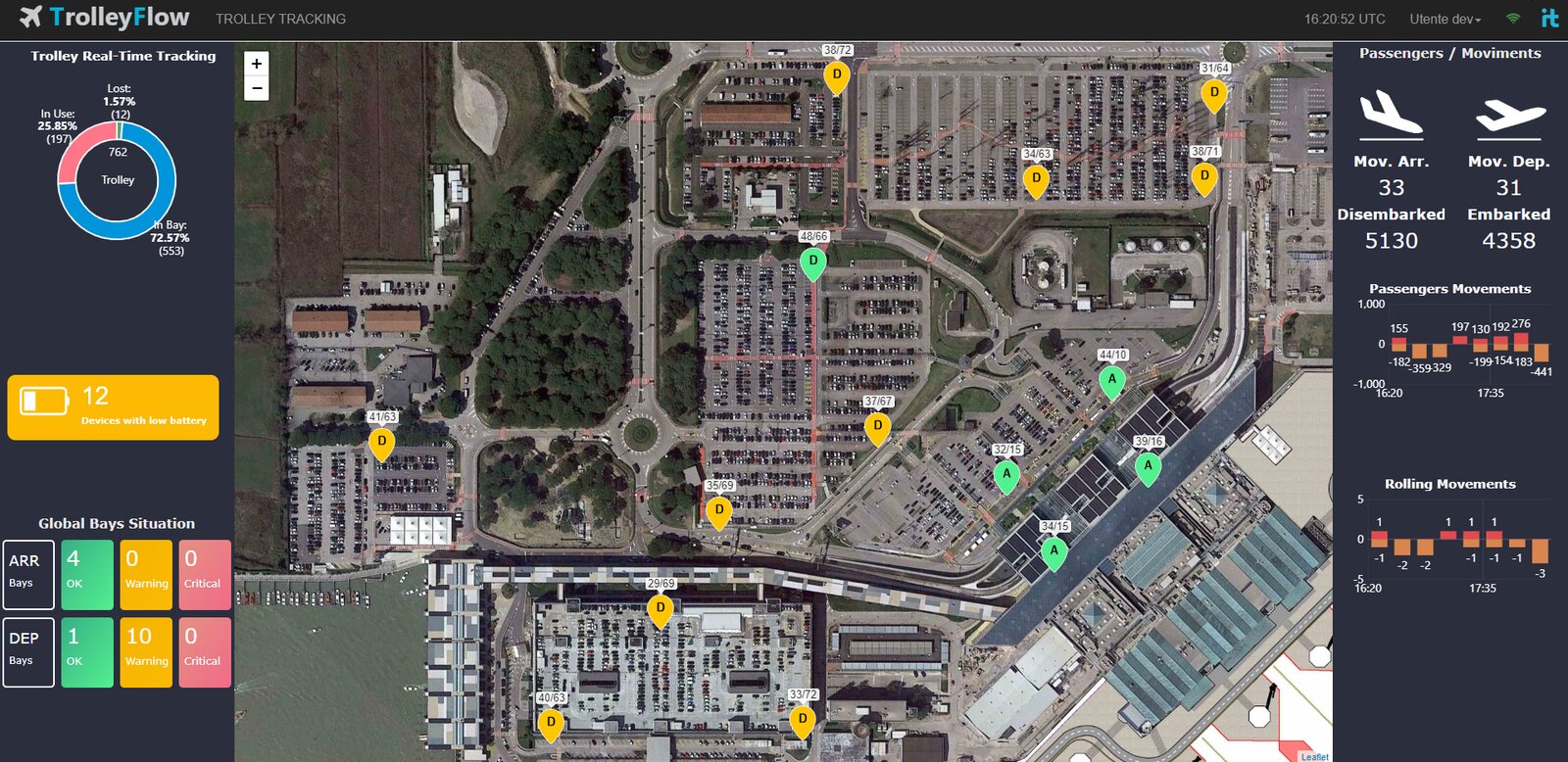Image resolution: width=1568 pixels, height=762 pixels.
Task: Open the DEP bays Warning tile
Action: pyautogui.click(x=146, y=651)
